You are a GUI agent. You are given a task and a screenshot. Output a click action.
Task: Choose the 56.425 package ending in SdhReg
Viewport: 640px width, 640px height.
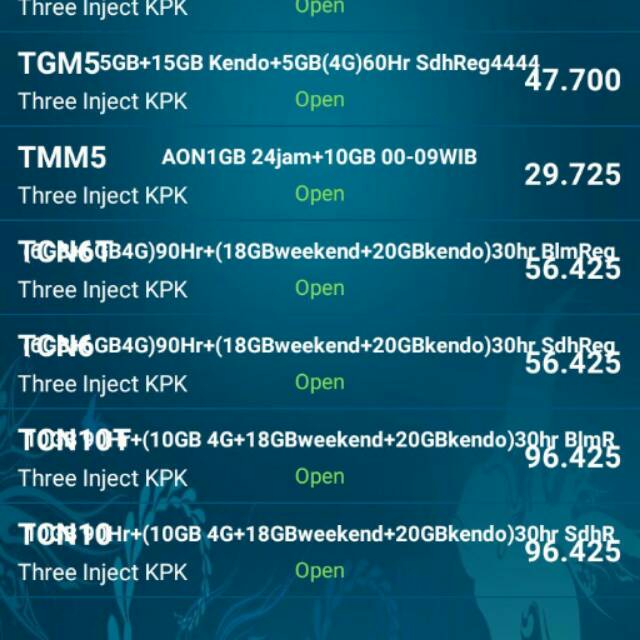(x=320, y=362)
